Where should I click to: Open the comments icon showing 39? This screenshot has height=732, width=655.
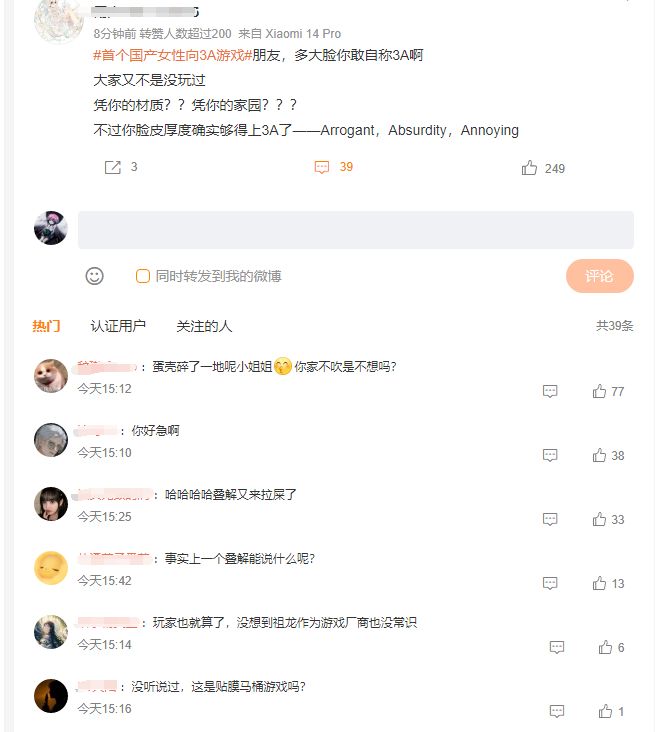coord(322,168)
